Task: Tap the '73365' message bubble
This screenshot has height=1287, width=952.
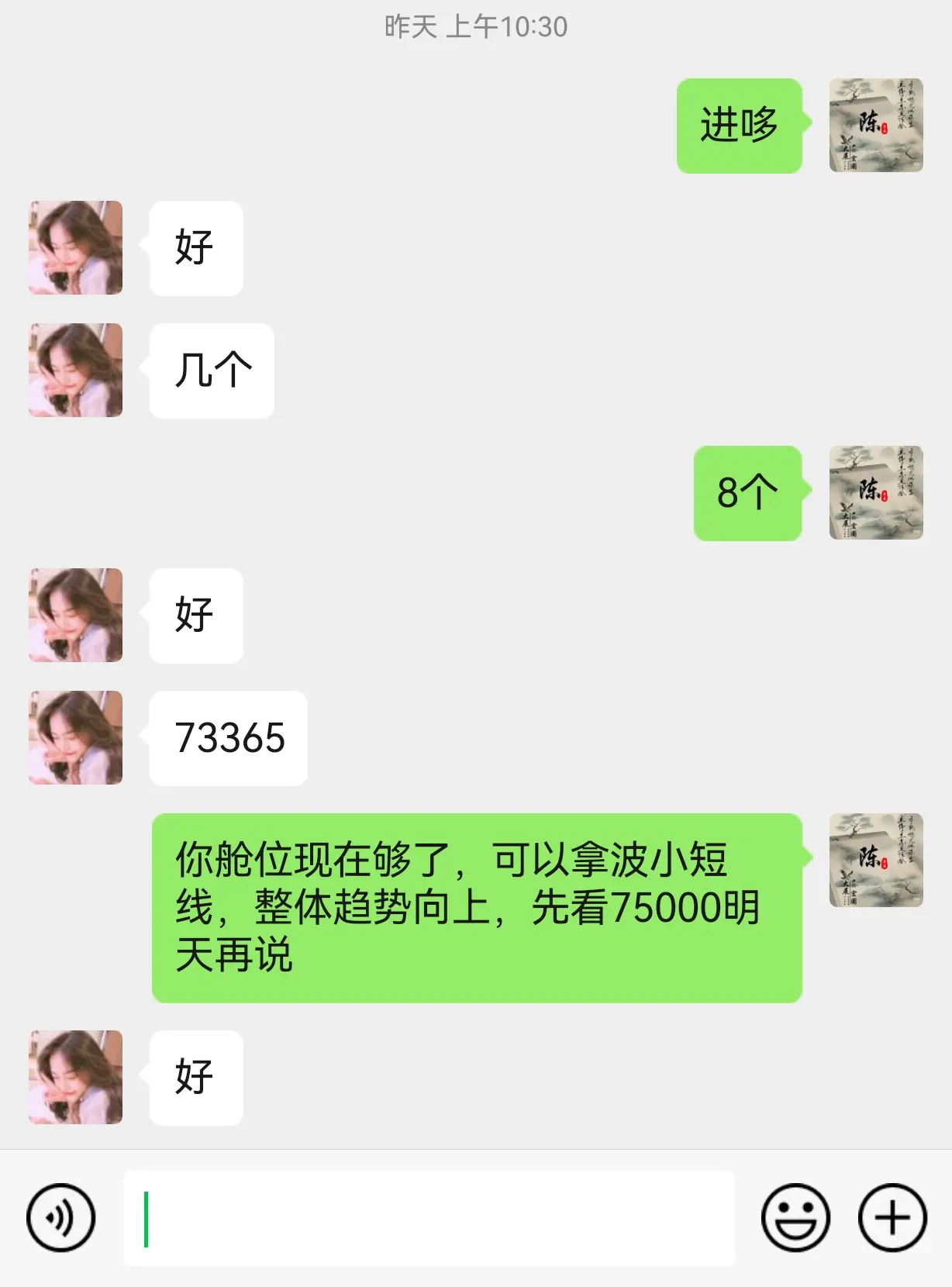Action: click(x=228, y=739)
